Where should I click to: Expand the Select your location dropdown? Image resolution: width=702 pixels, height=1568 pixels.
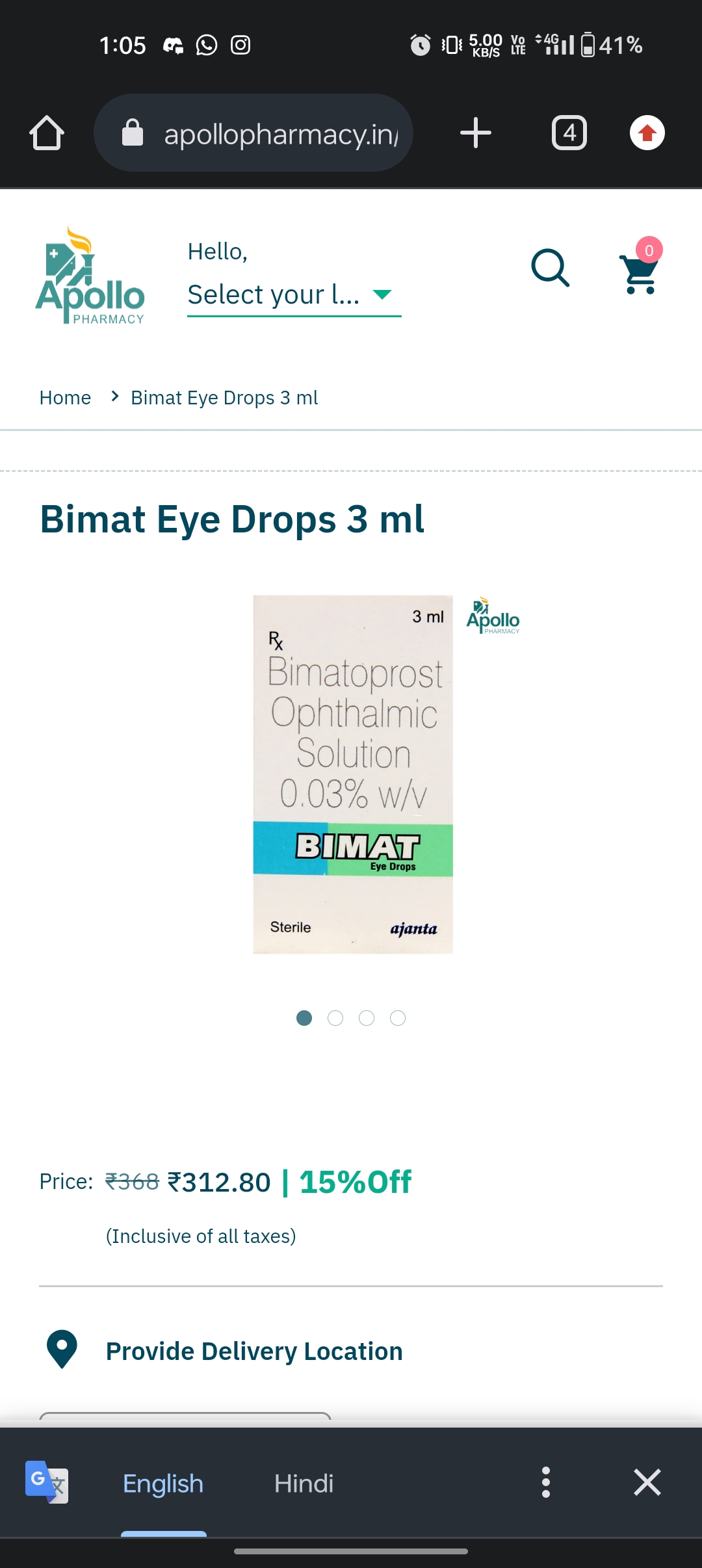(x=294, y=294)
